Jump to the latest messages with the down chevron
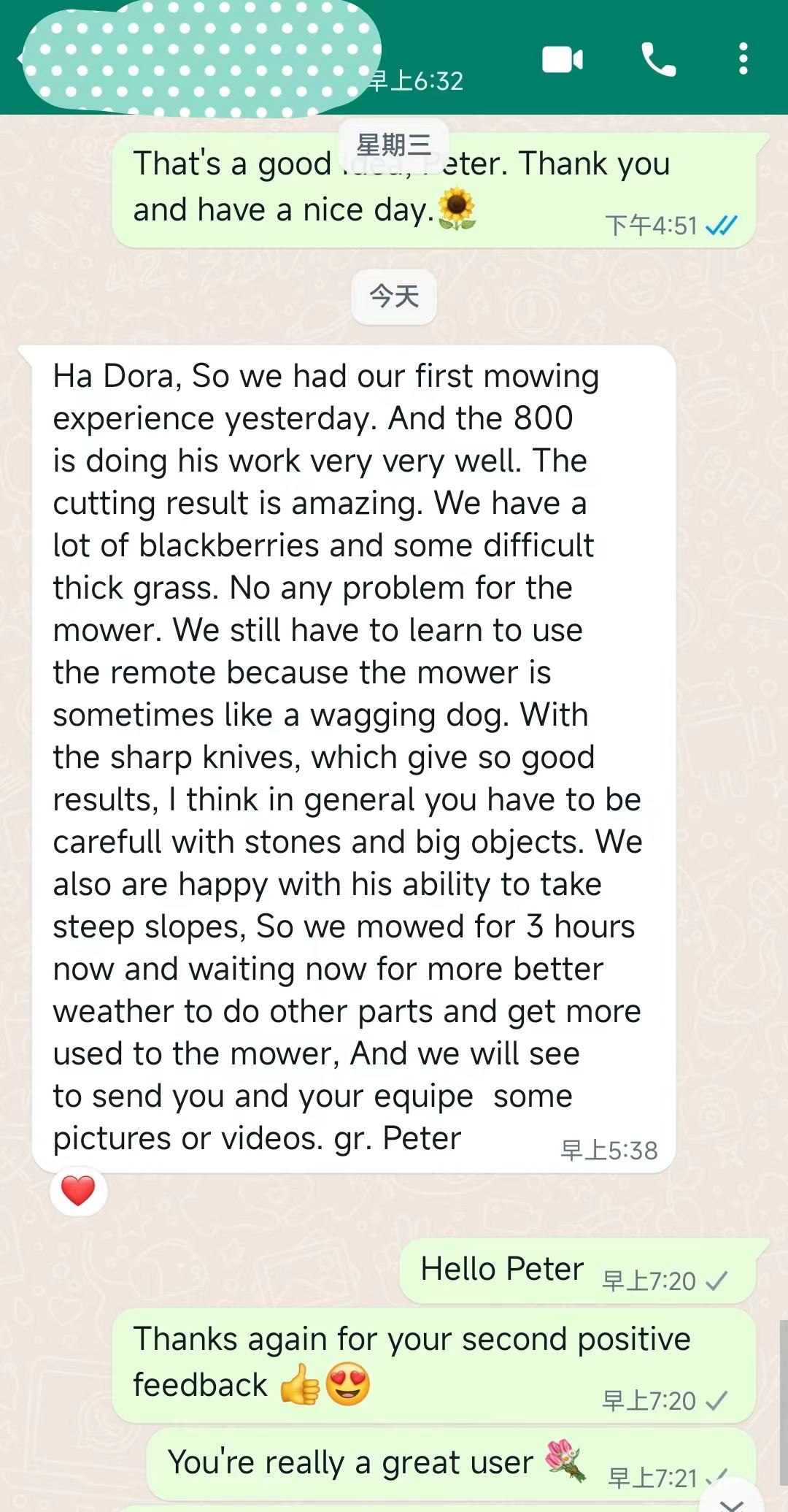Image resolution: width=788 pixels, height=1512 pixels. [x=731, y=1502]
